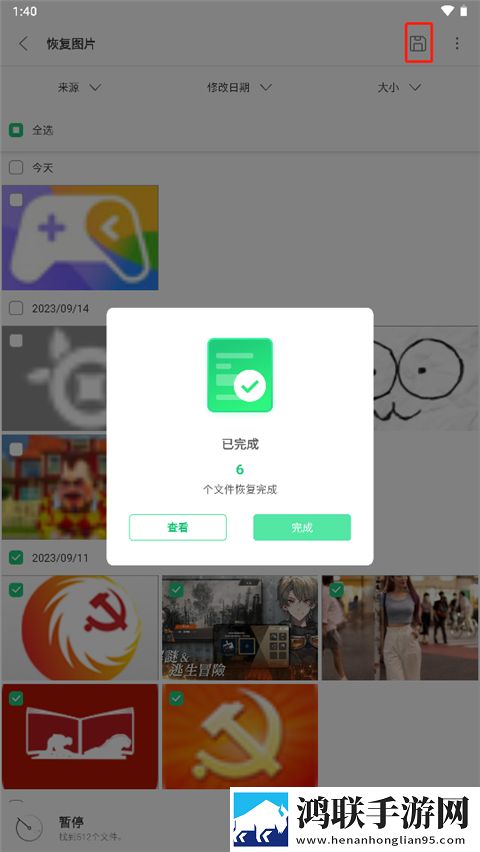Check the 今天 group checkbox
The width and height of the screenshot is (480, 852).
point(16,167)
